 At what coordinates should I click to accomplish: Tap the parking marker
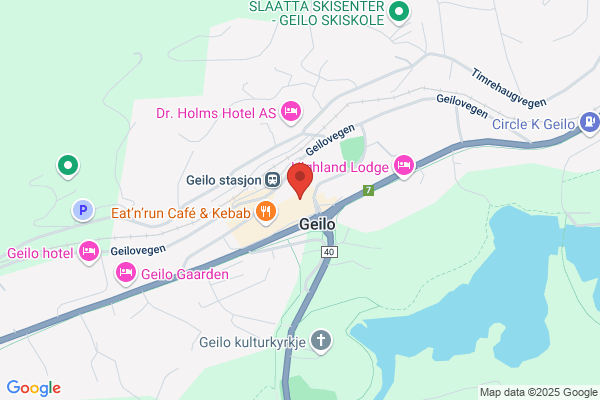click(x=84, y=210)
